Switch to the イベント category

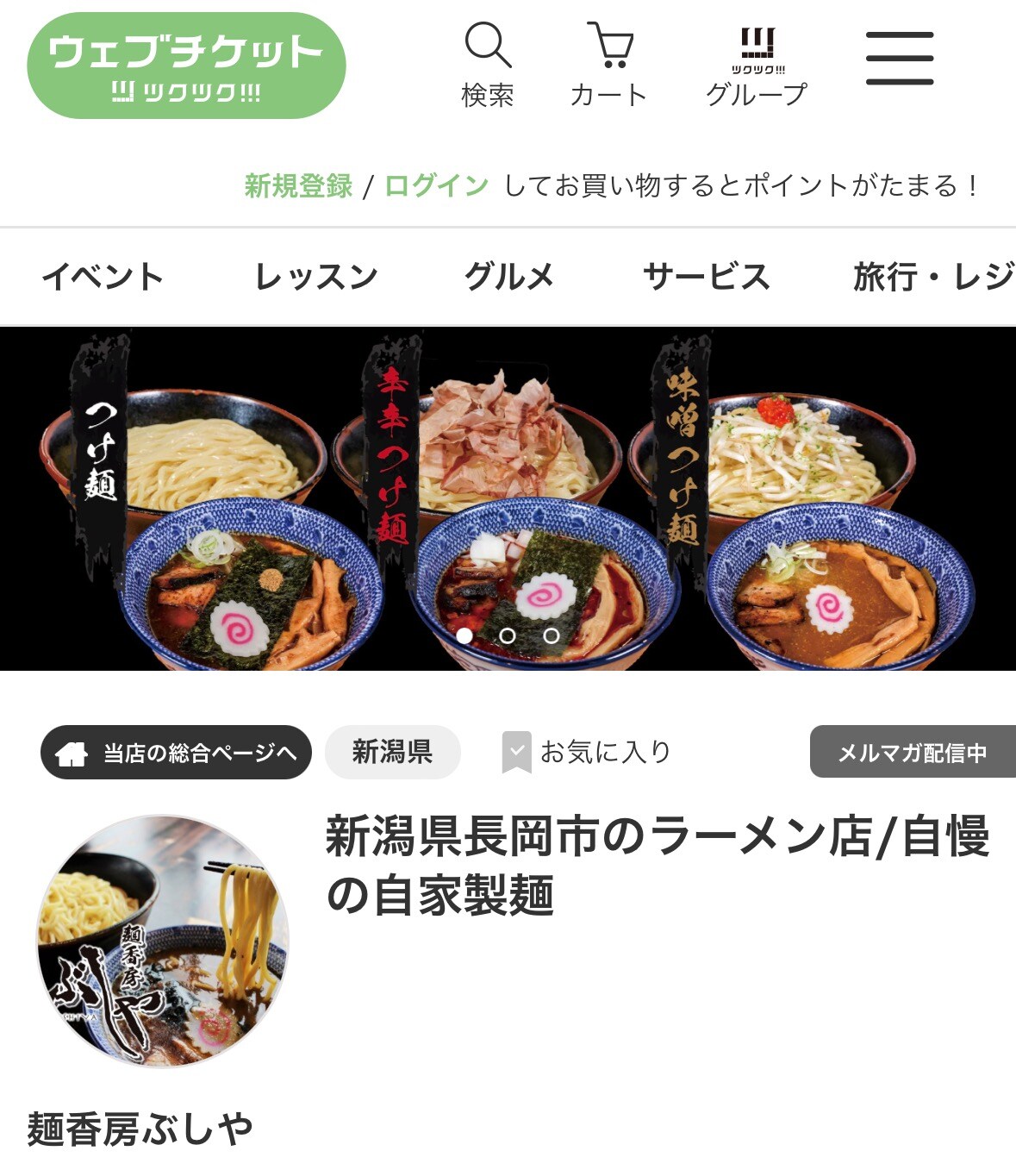pyautogui.click(x=102, y=277)
